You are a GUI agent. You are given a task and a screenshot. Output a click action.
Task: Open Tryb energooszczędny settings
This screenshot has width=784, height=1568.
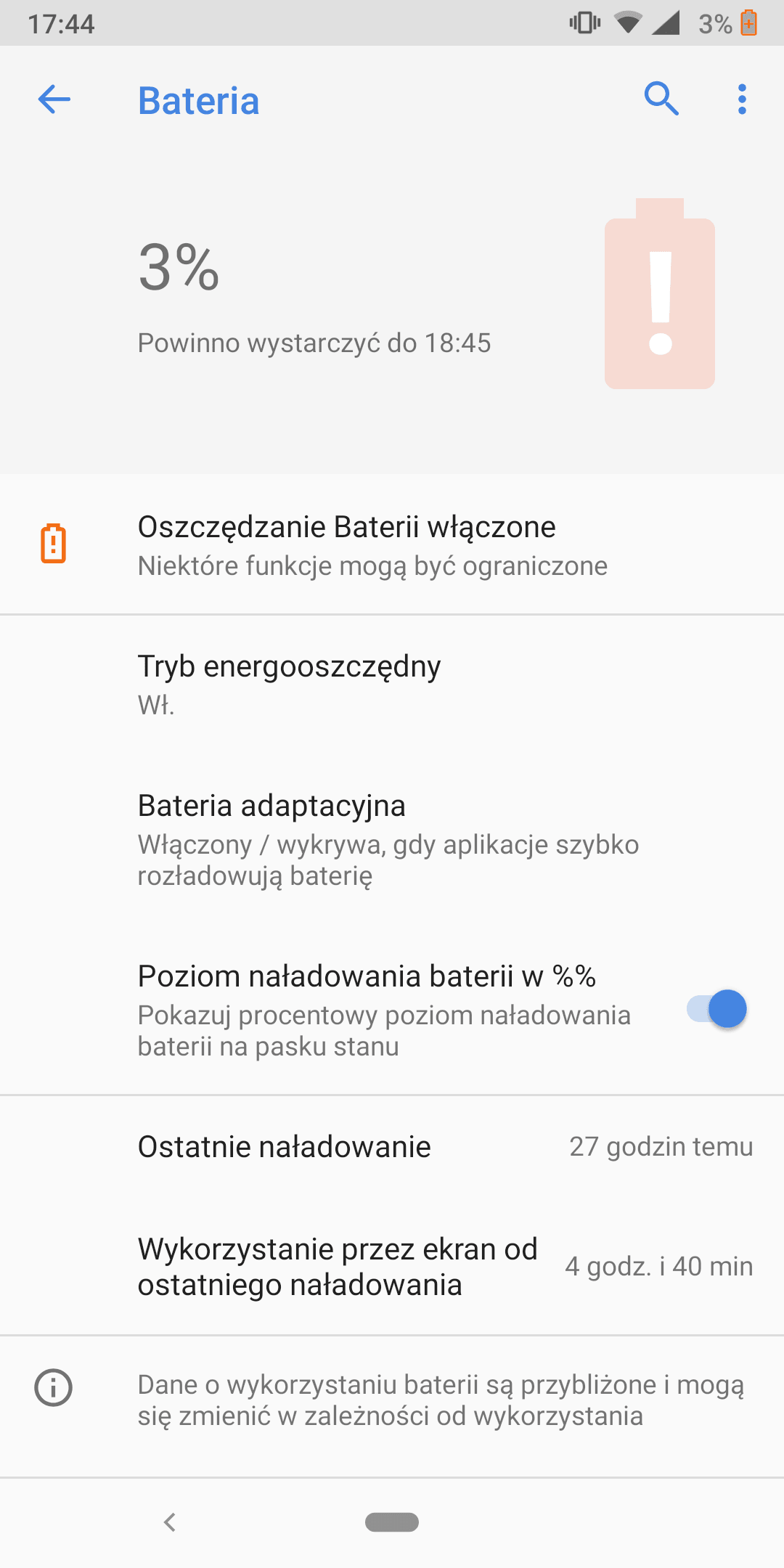click(x=392, y=685)
